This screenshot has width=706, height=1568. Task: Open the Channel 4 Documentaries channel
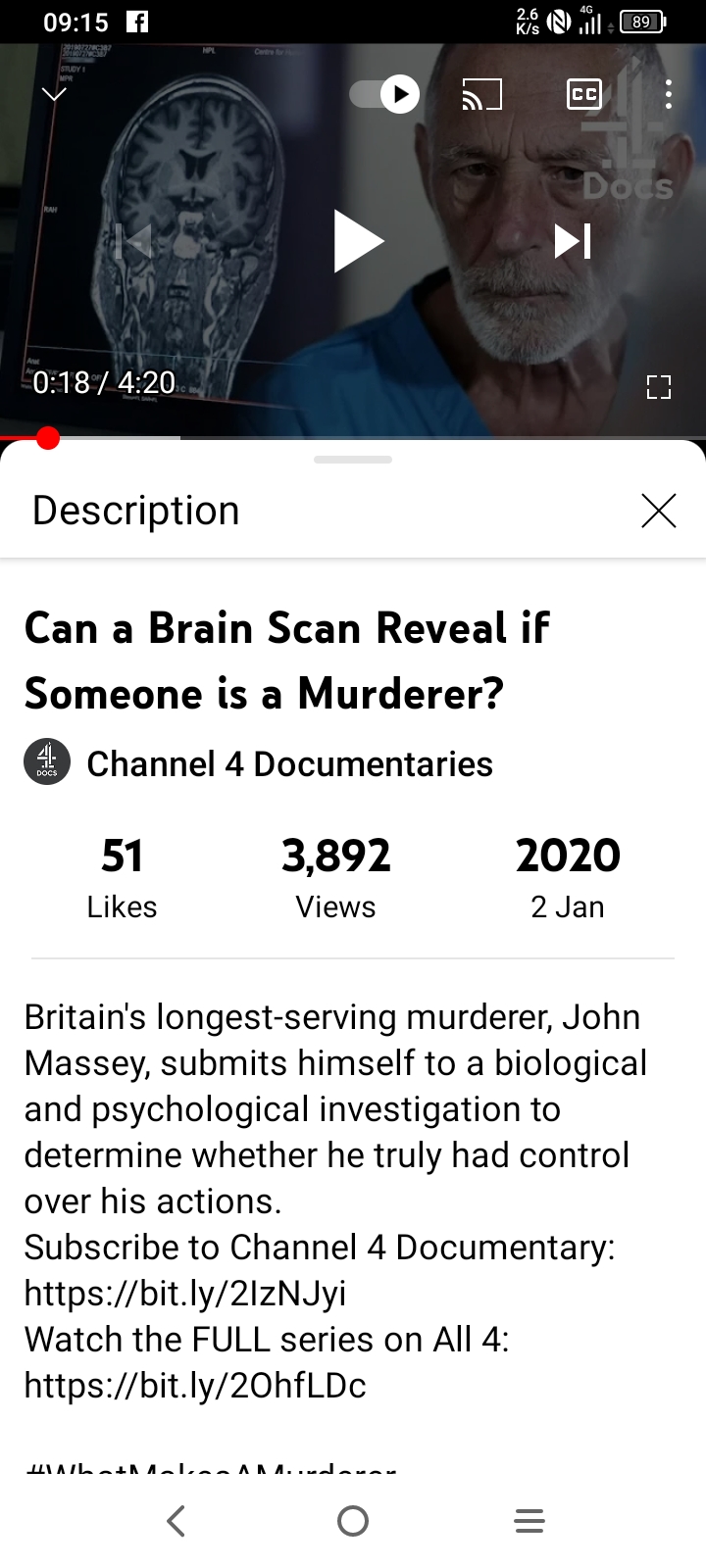coord(289,764)
